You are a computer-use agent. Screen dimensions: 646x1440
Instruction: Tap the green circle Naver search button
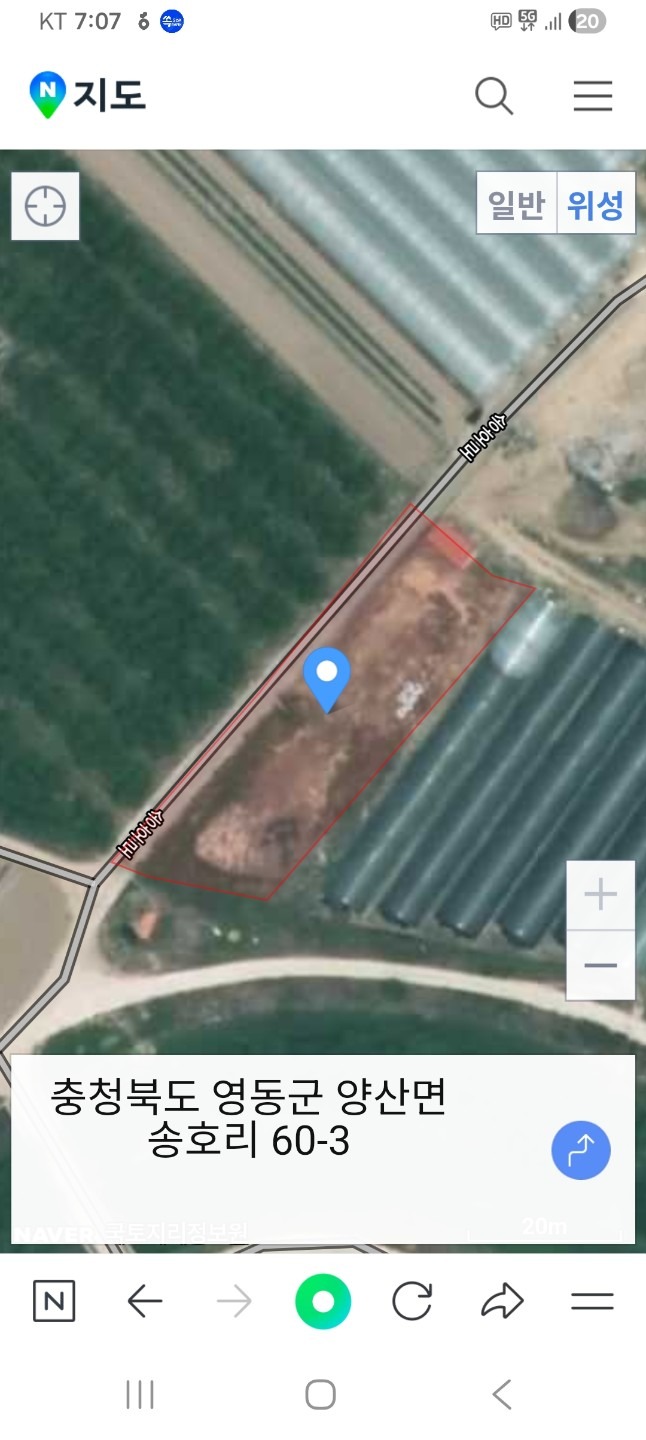tap(323, 1301)
